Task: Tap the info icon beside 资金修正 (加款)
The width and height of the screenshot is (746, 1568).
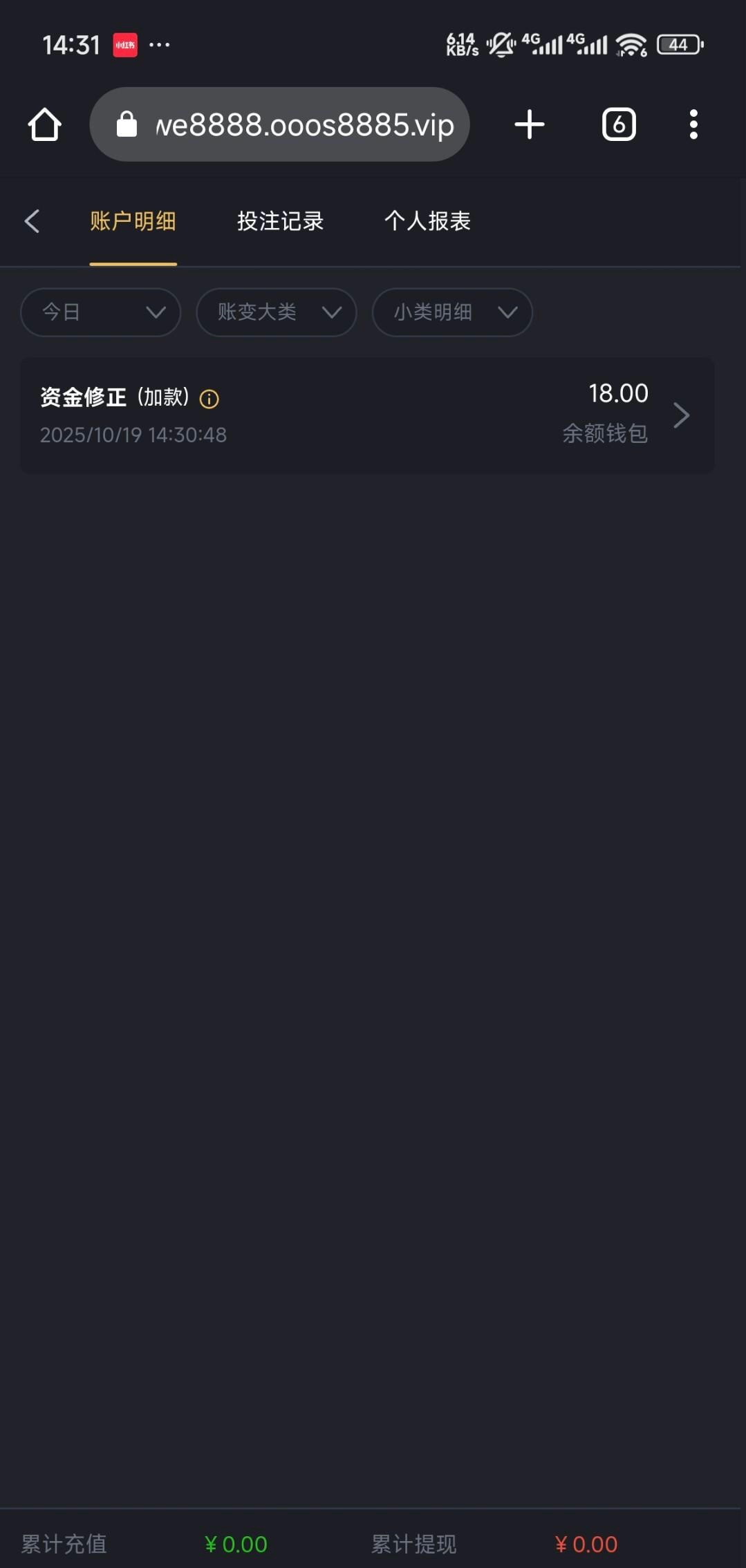Action: 209,399
